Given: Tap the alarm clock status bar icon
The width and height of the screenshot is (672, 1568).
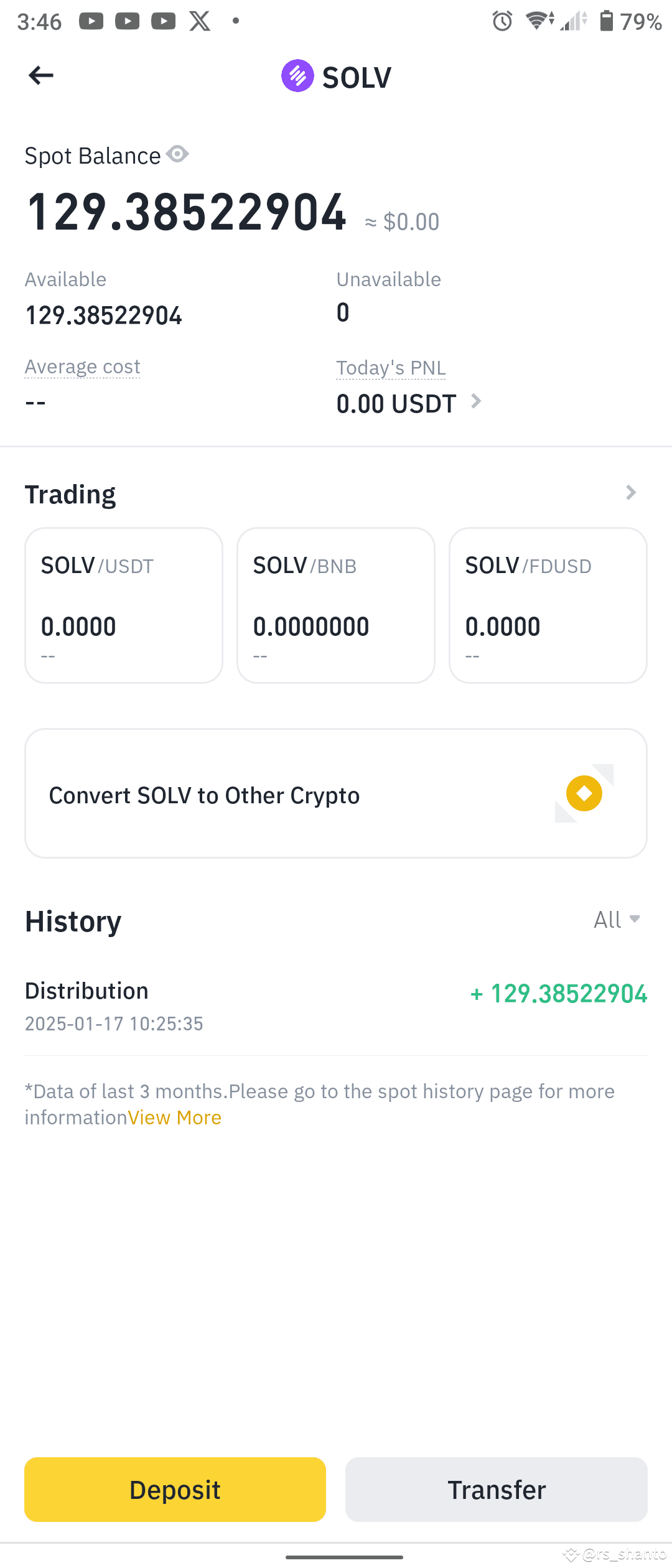Looking at the screenshot, I should point(500,21).
